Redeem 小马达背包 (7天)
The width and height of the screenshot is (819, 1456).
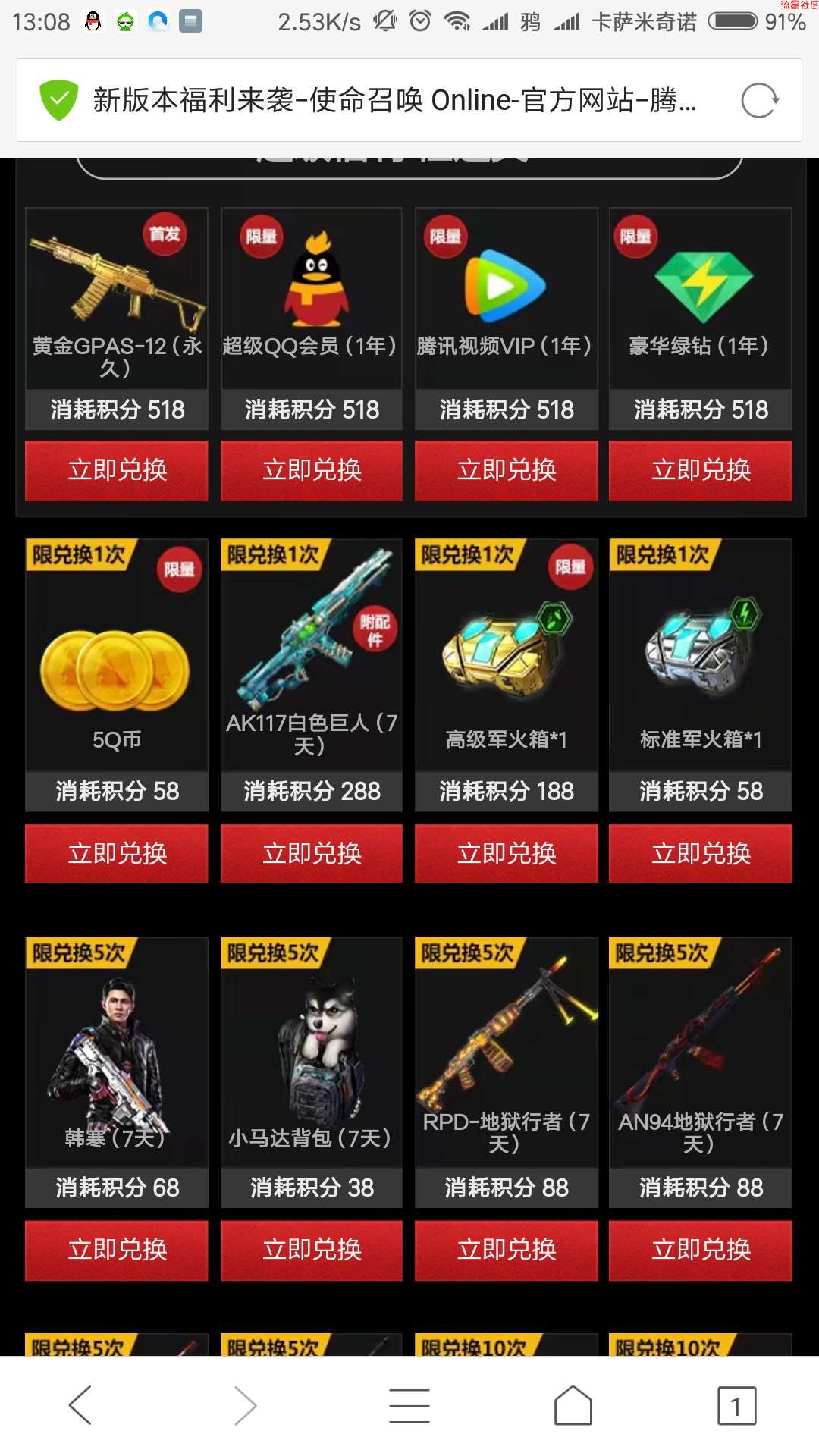tap(312, 1250)
